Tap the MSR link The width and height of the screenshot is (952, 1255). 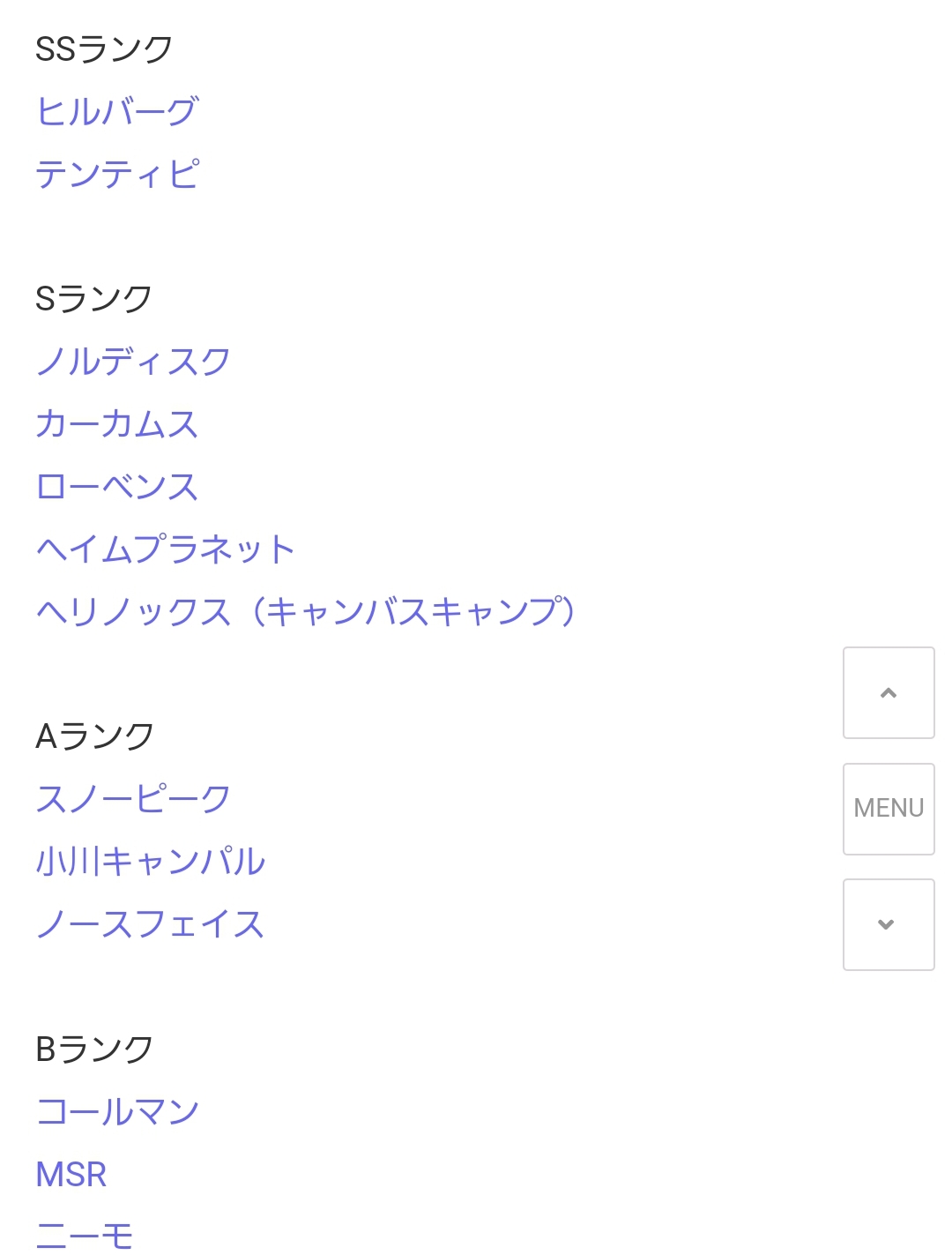[71, 1175]
